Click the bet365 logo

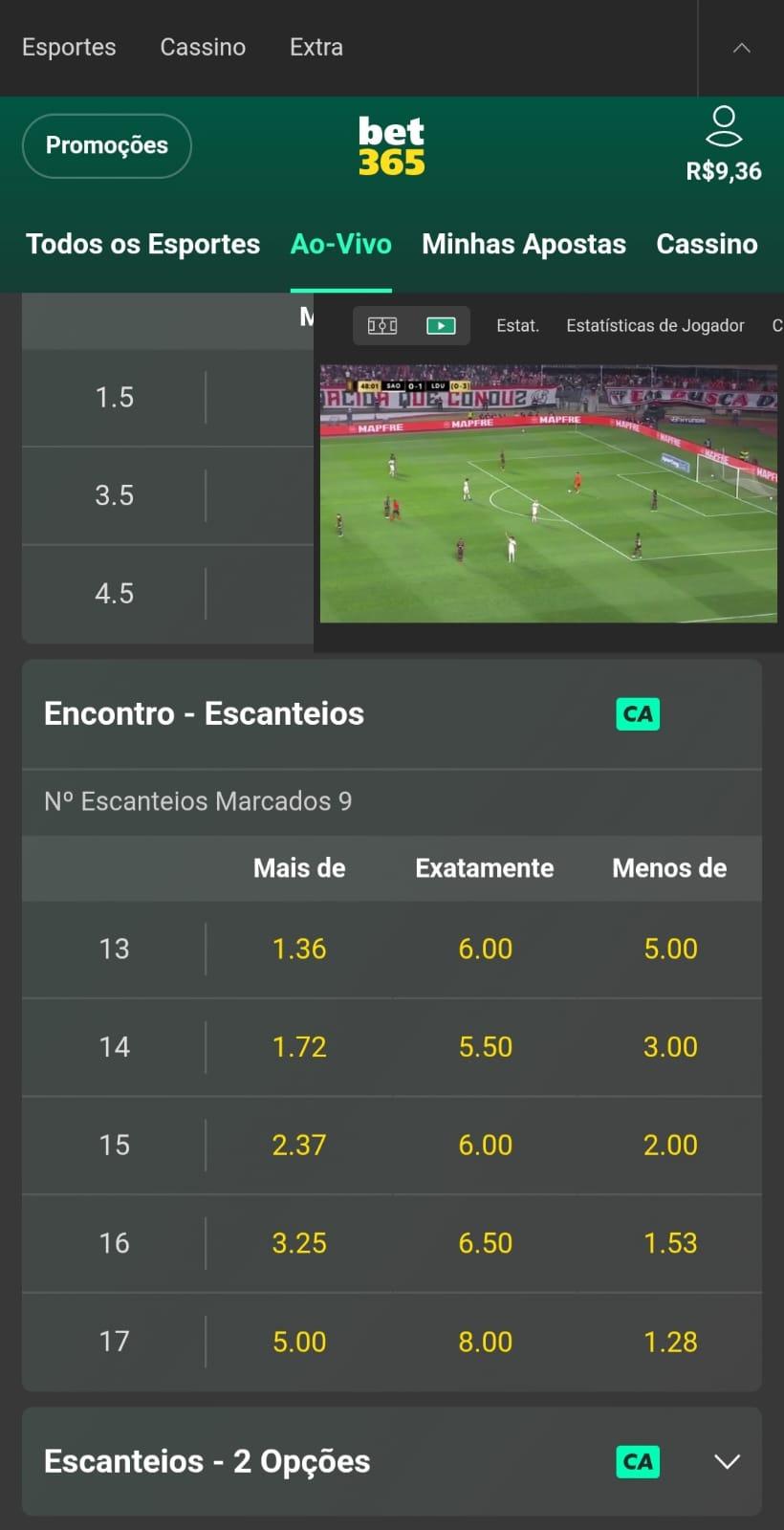tap(391, 144)
